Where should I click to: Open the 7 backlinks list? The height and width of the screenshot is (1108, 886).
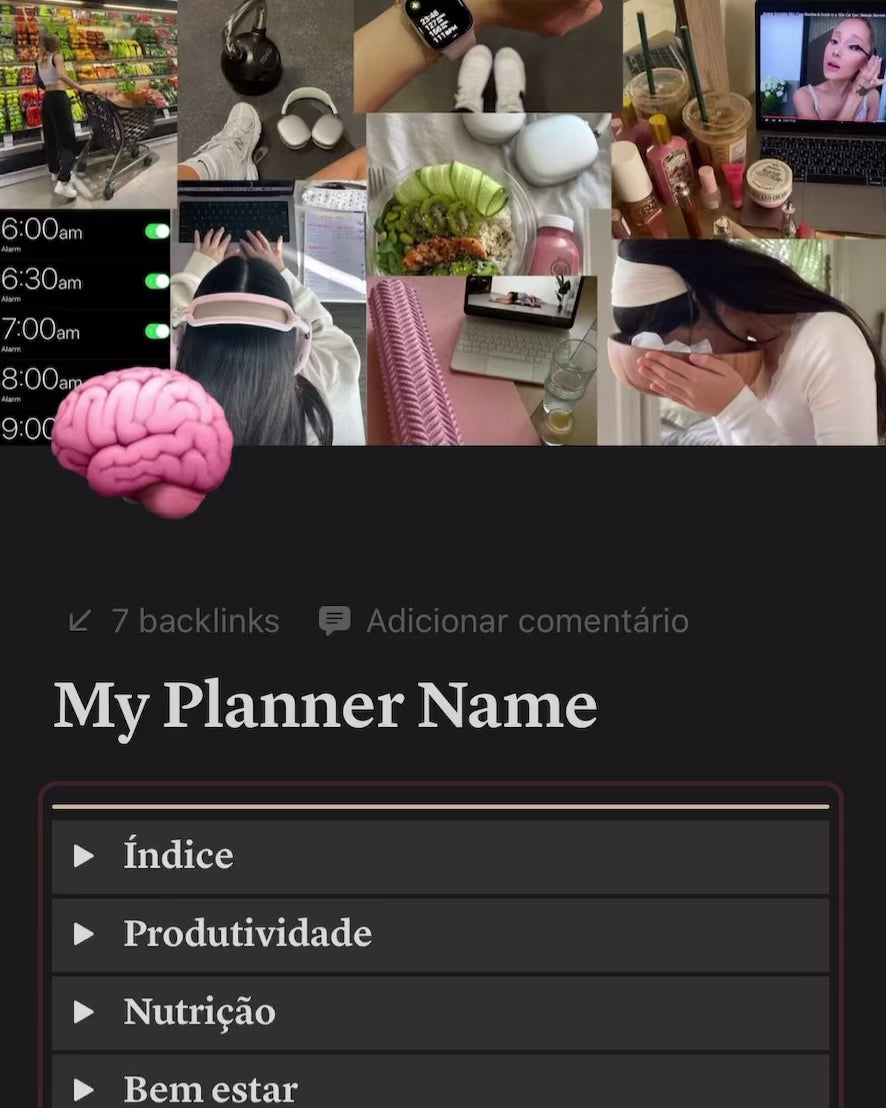click(175, 621)
